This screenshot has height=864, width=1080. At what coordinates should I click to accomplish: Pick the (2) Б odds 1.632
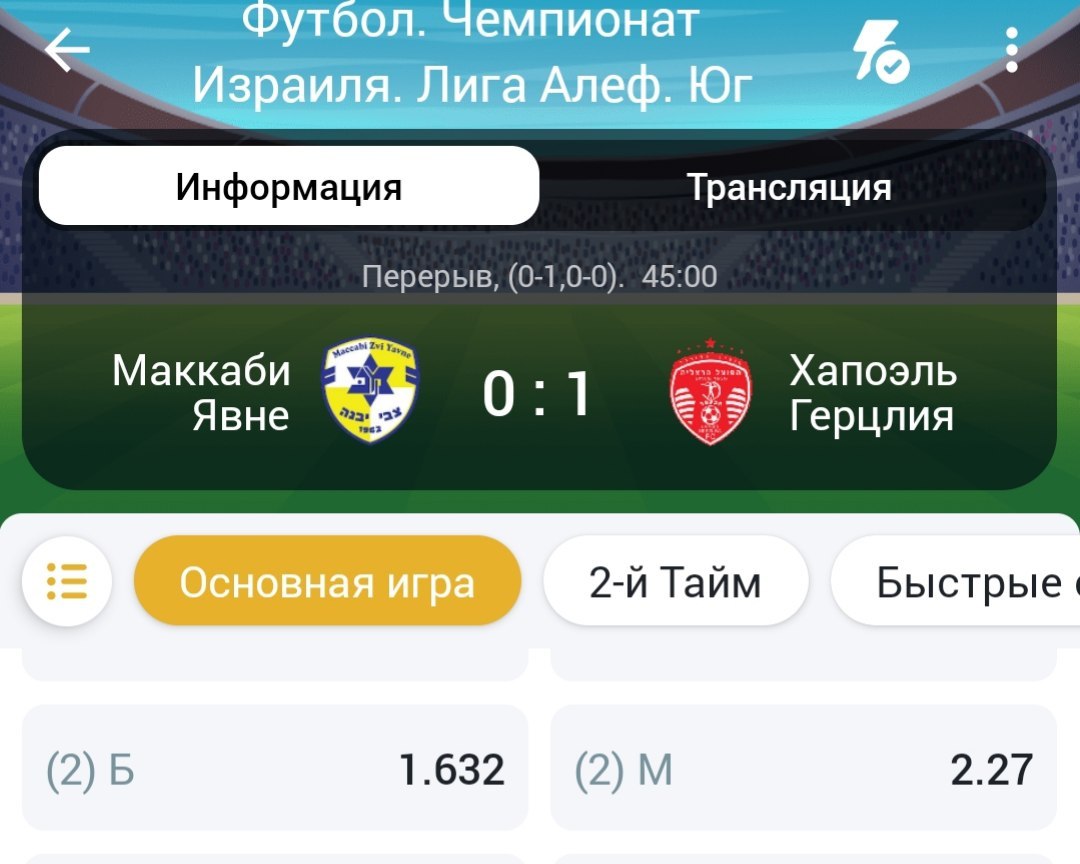point(274,770)
